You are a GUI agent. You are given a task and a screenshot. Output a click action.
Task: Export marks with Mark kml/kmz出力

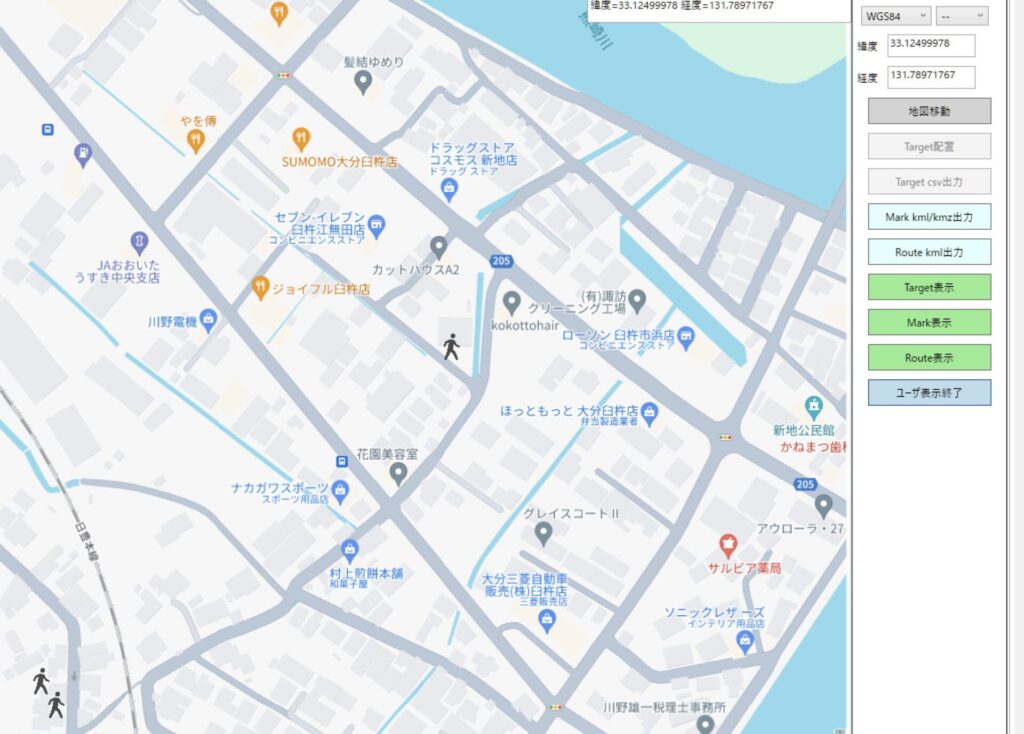(x=929, y=217)
